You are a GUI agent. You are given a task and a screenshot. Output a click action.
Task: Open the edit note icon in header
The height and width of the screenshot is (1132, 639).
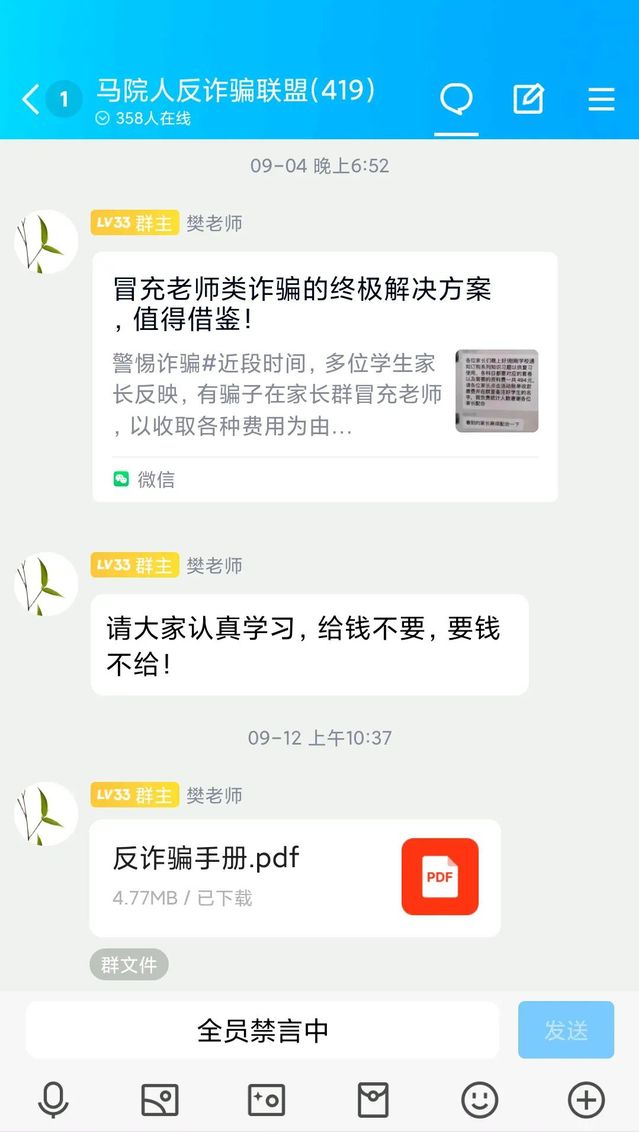(528, 99)
